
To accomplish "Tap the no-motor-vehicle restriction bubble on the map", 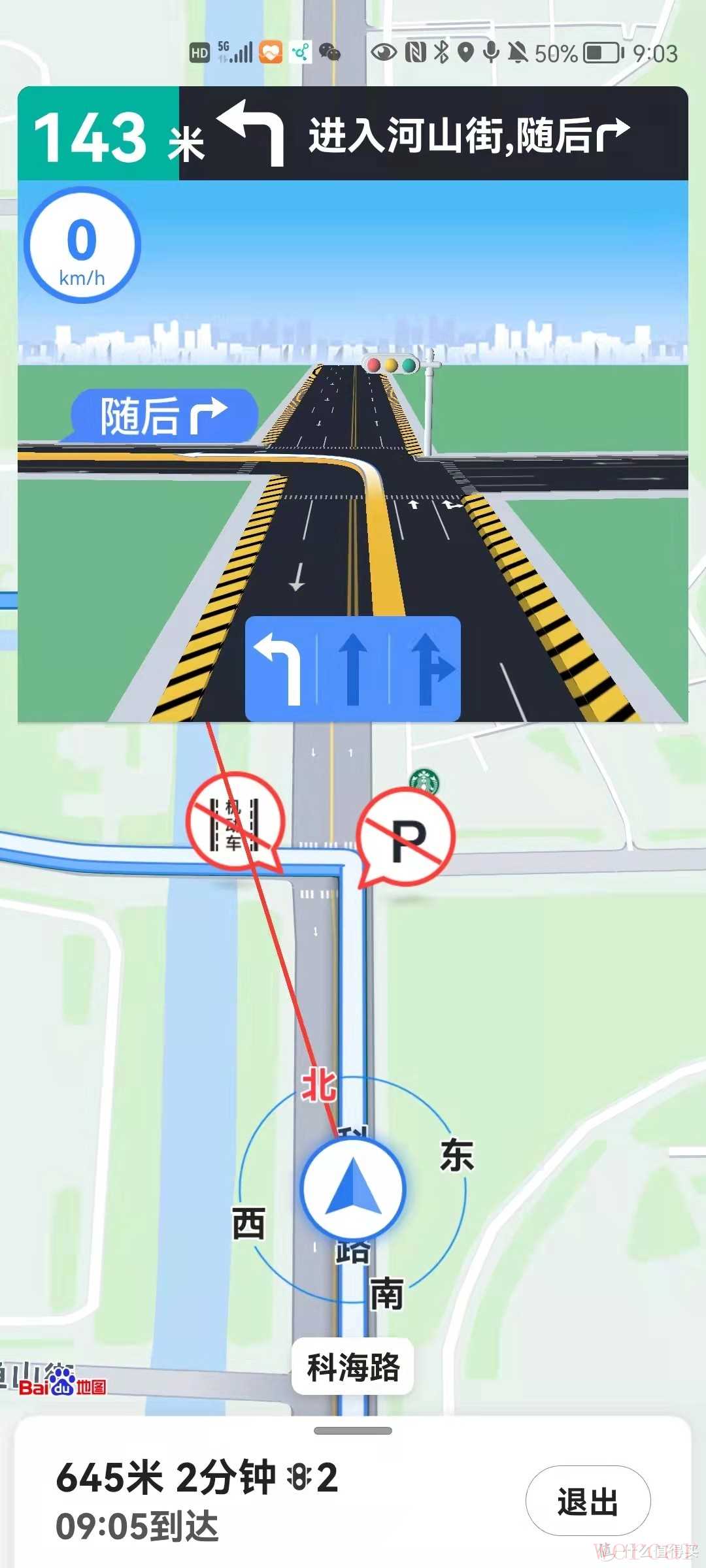I will 235,821.
